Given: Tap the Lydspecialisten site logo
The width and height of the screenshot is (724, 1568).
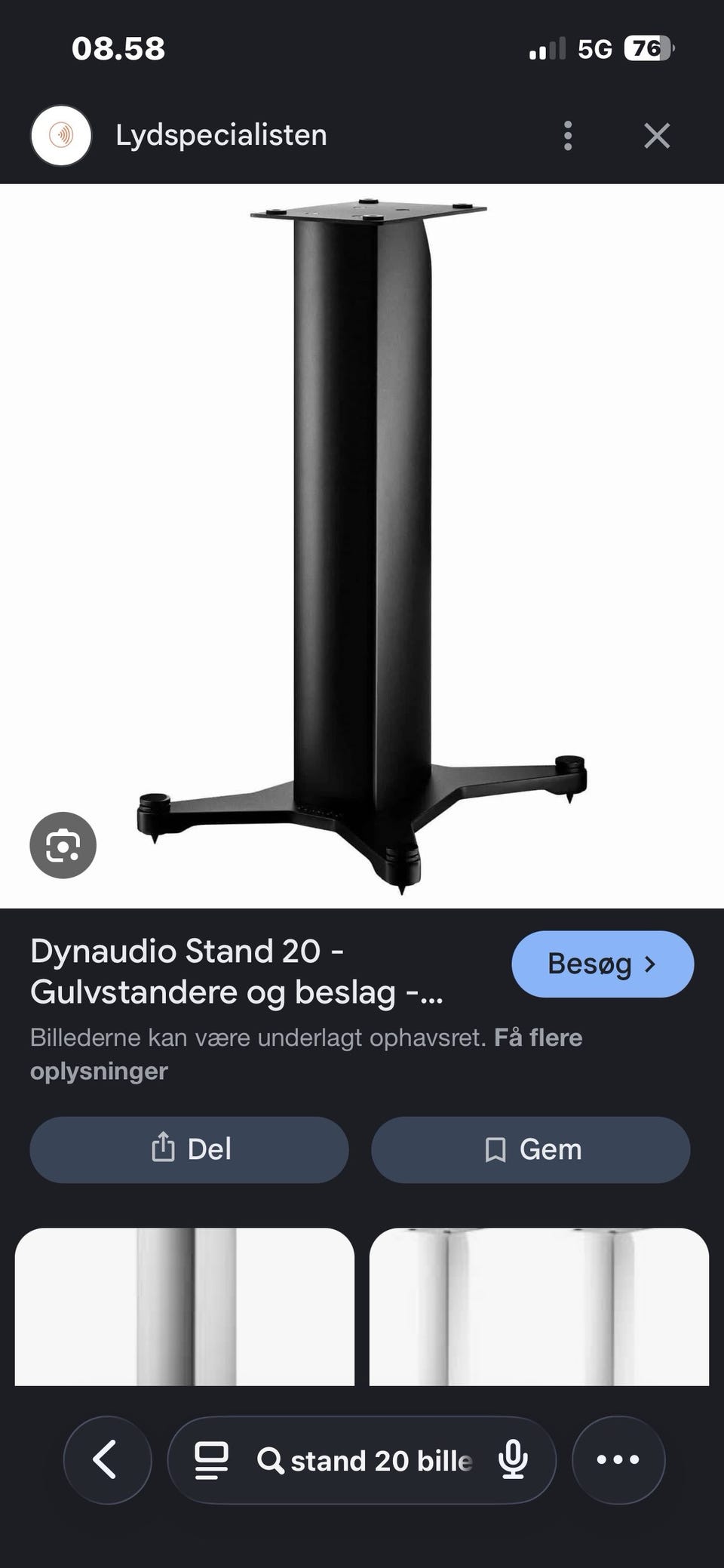Looking at the screenshot, I should (61, 135).
